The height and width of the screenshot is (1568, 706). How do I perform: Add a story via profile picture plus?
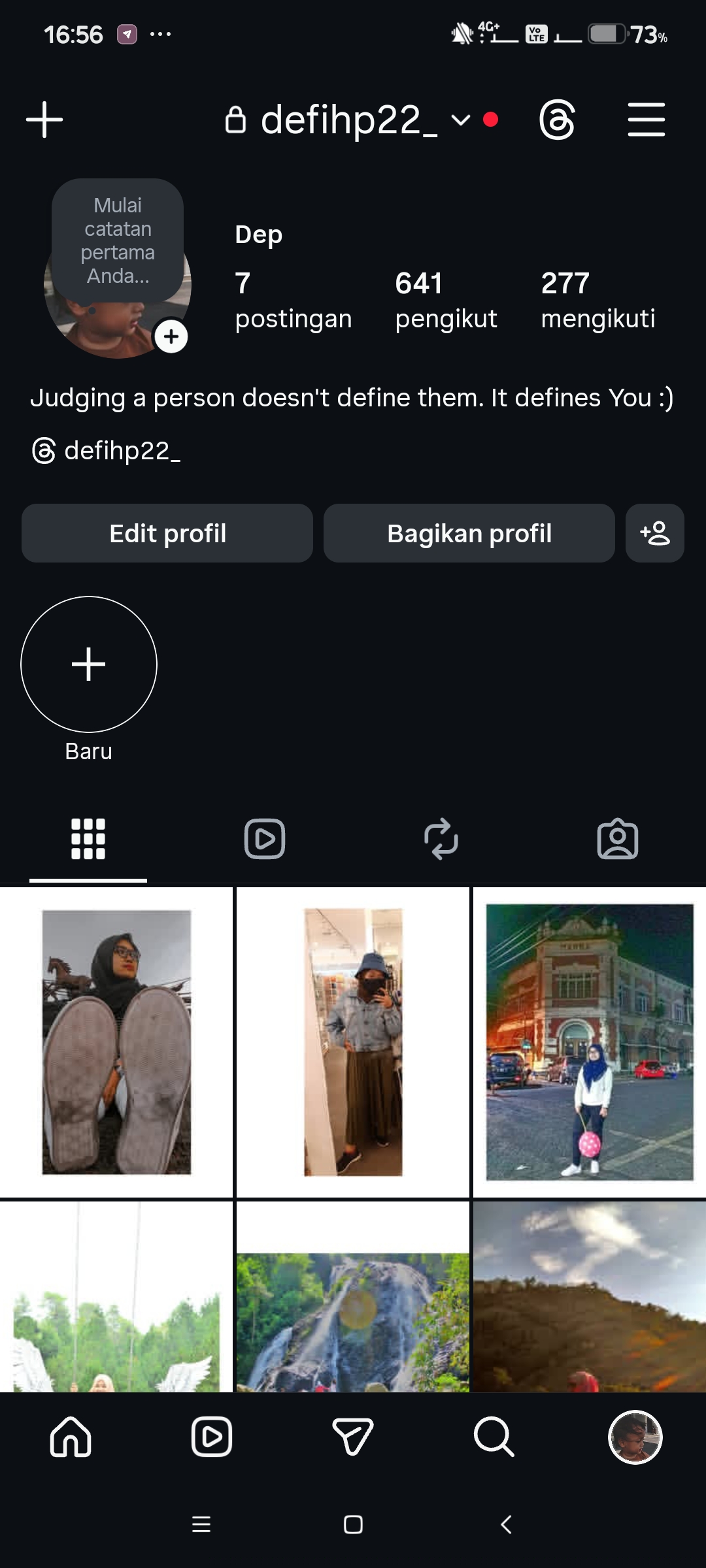(171, 336)
